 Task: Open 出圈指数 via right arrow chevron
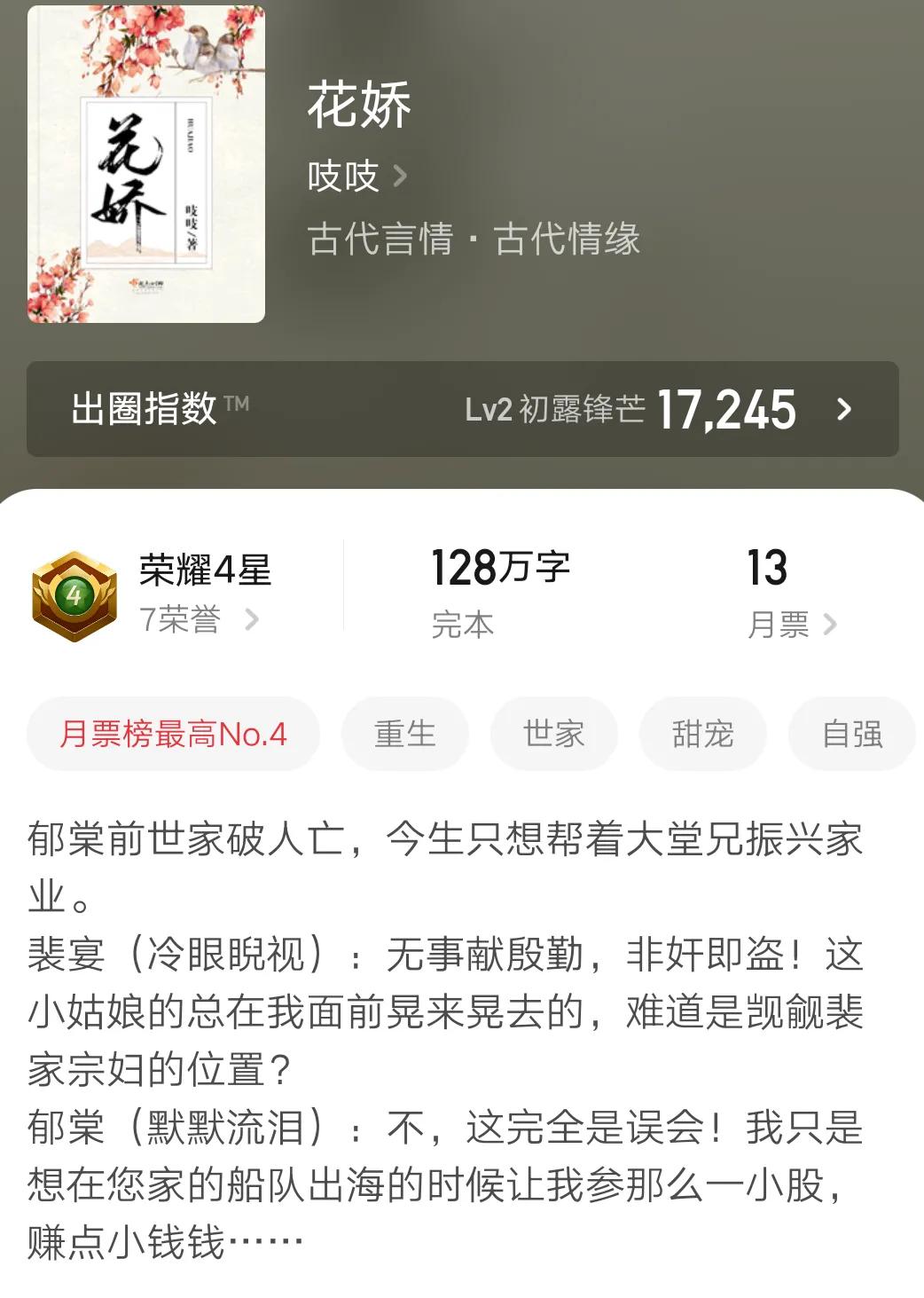(x=845, y=411)
